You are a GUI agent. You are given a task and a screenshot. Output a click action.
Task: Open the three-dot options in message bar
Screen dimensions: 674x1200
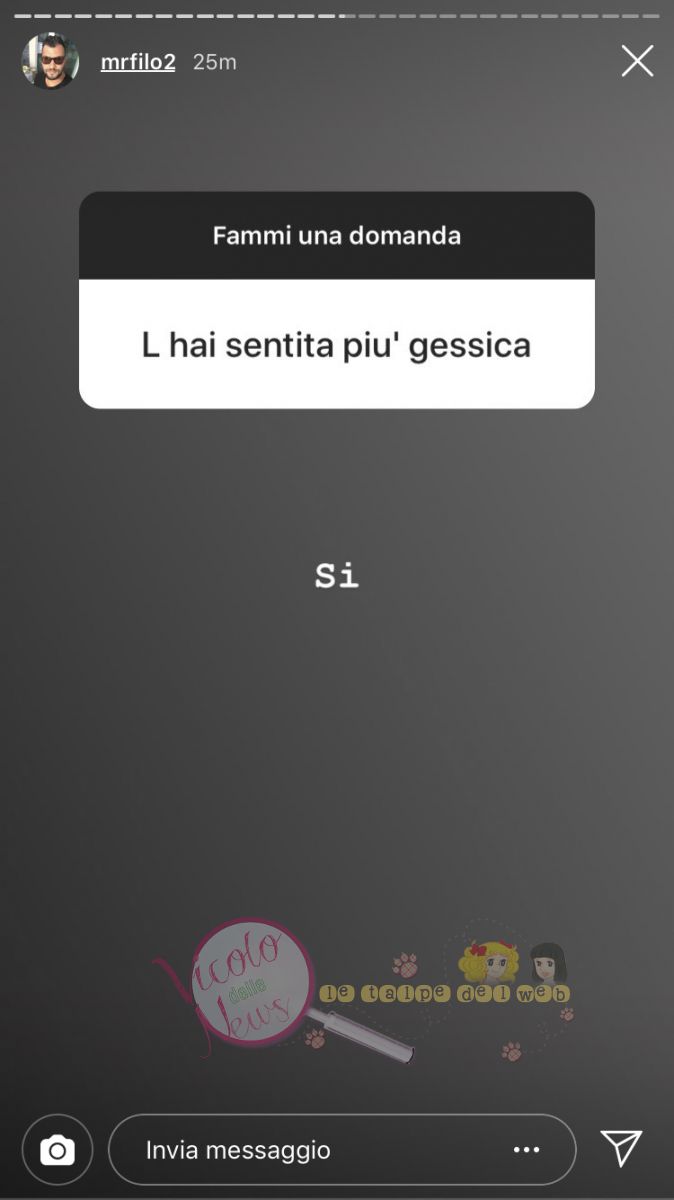point(526,1150)
